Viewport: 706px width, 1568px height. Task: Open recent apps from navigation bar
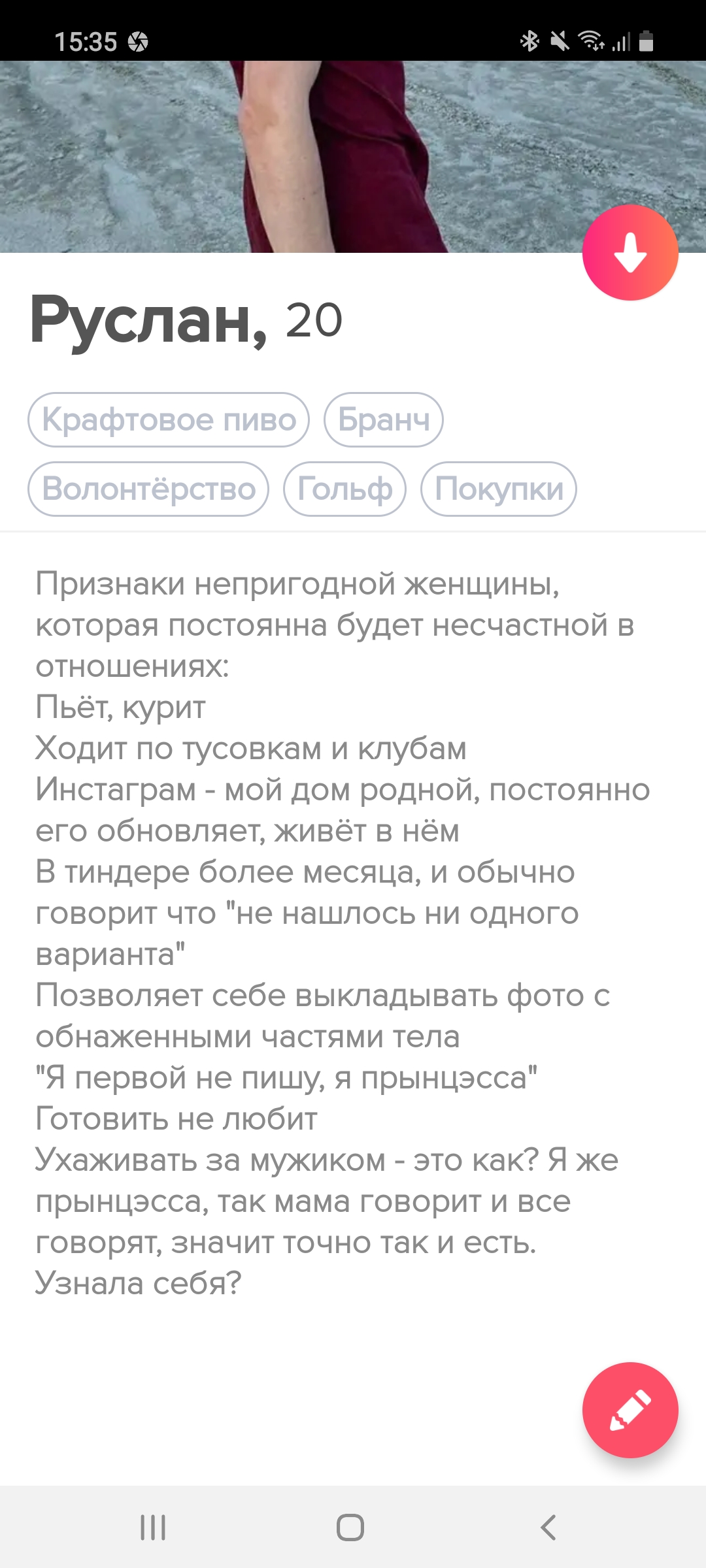[153, 1527]
